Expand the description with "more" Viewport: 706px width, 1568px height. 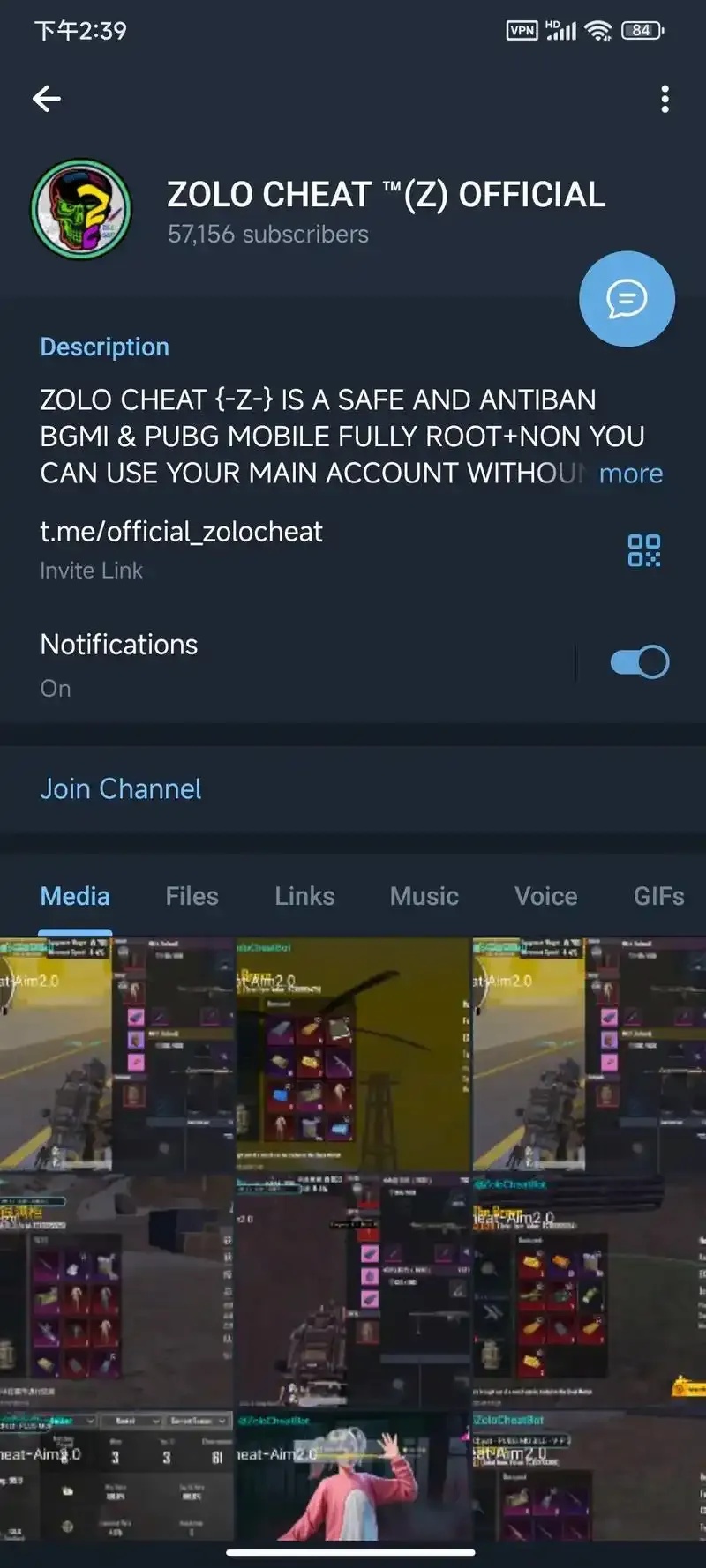630,474
